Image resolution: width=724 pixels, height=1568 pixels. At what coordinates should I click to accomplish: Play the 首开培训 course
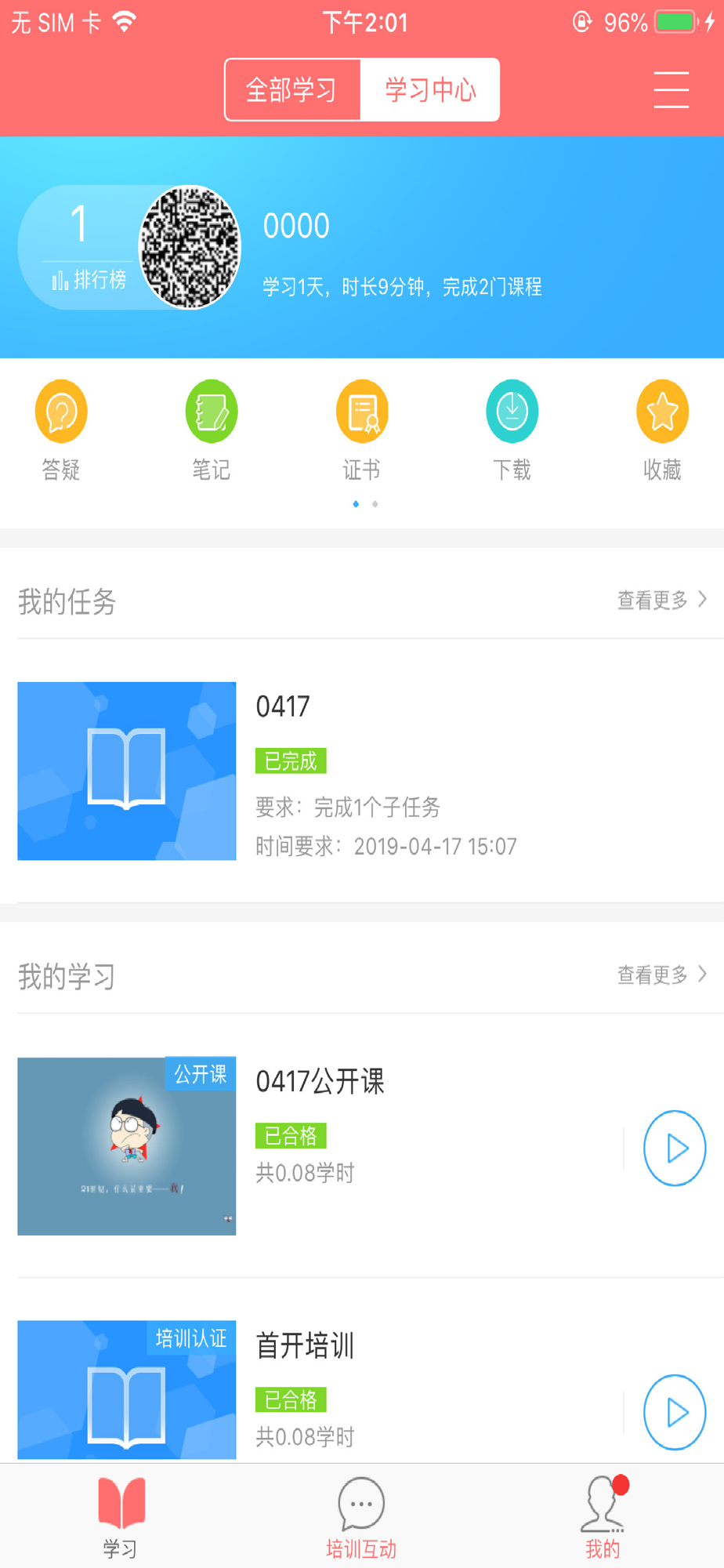pyautogui.click(x=675, y=1412)
